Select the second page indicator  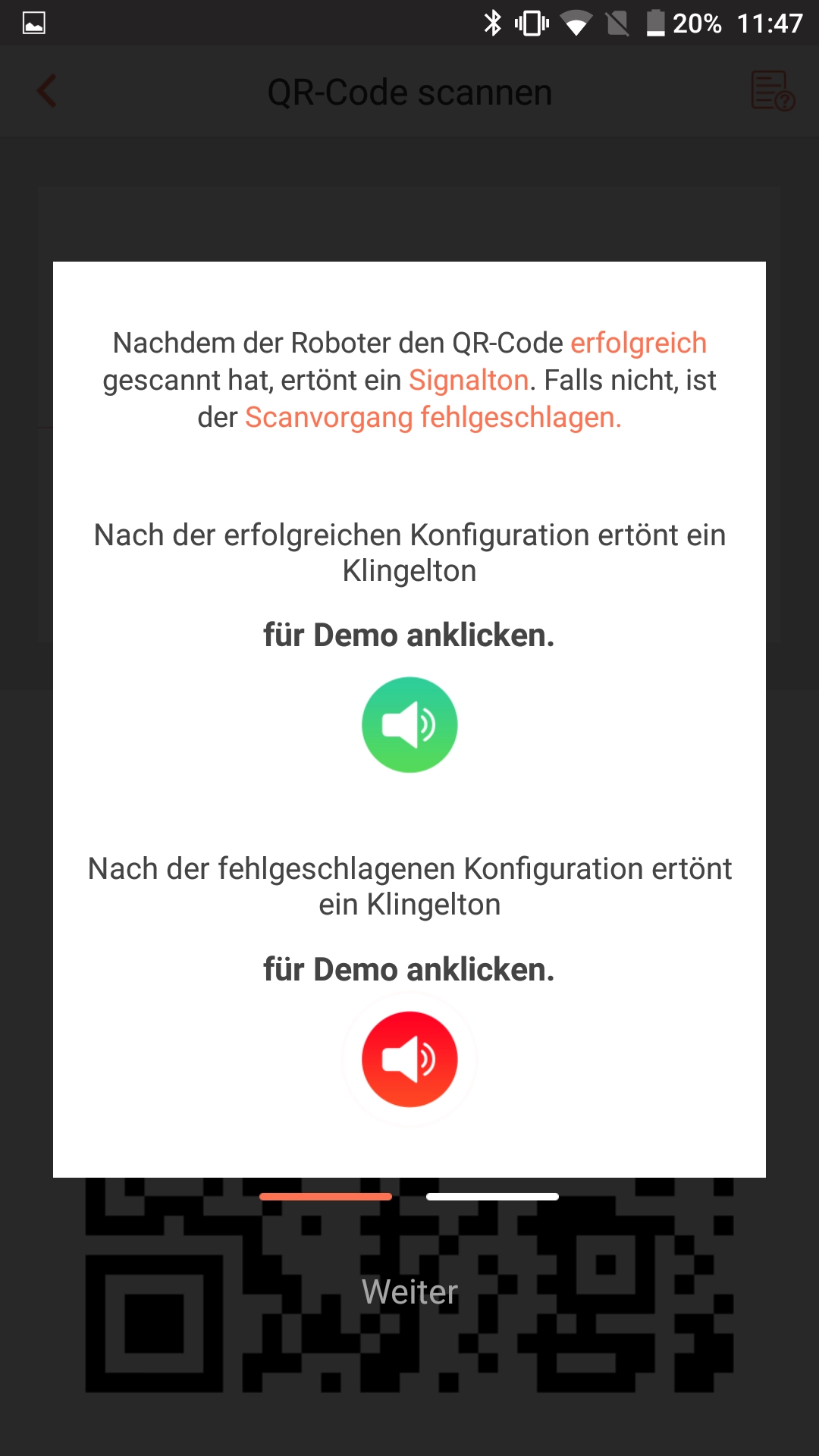[492, 1197]
